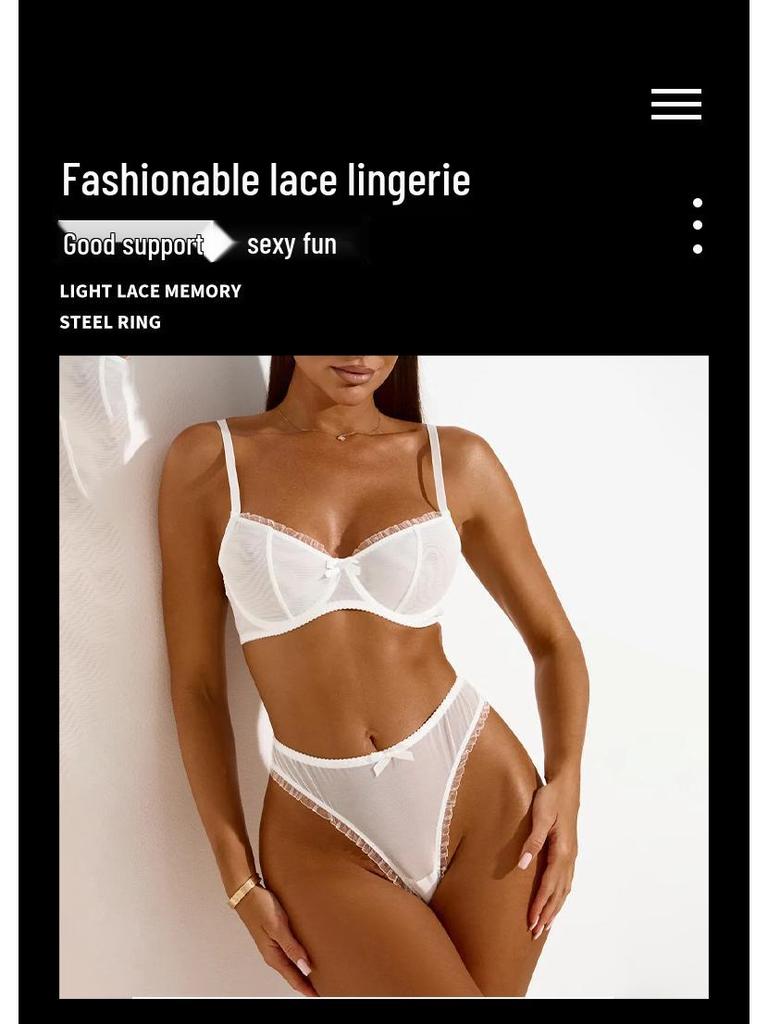
Task: Select the 'STEEL RING' feature text
Action: coord(110,322)
